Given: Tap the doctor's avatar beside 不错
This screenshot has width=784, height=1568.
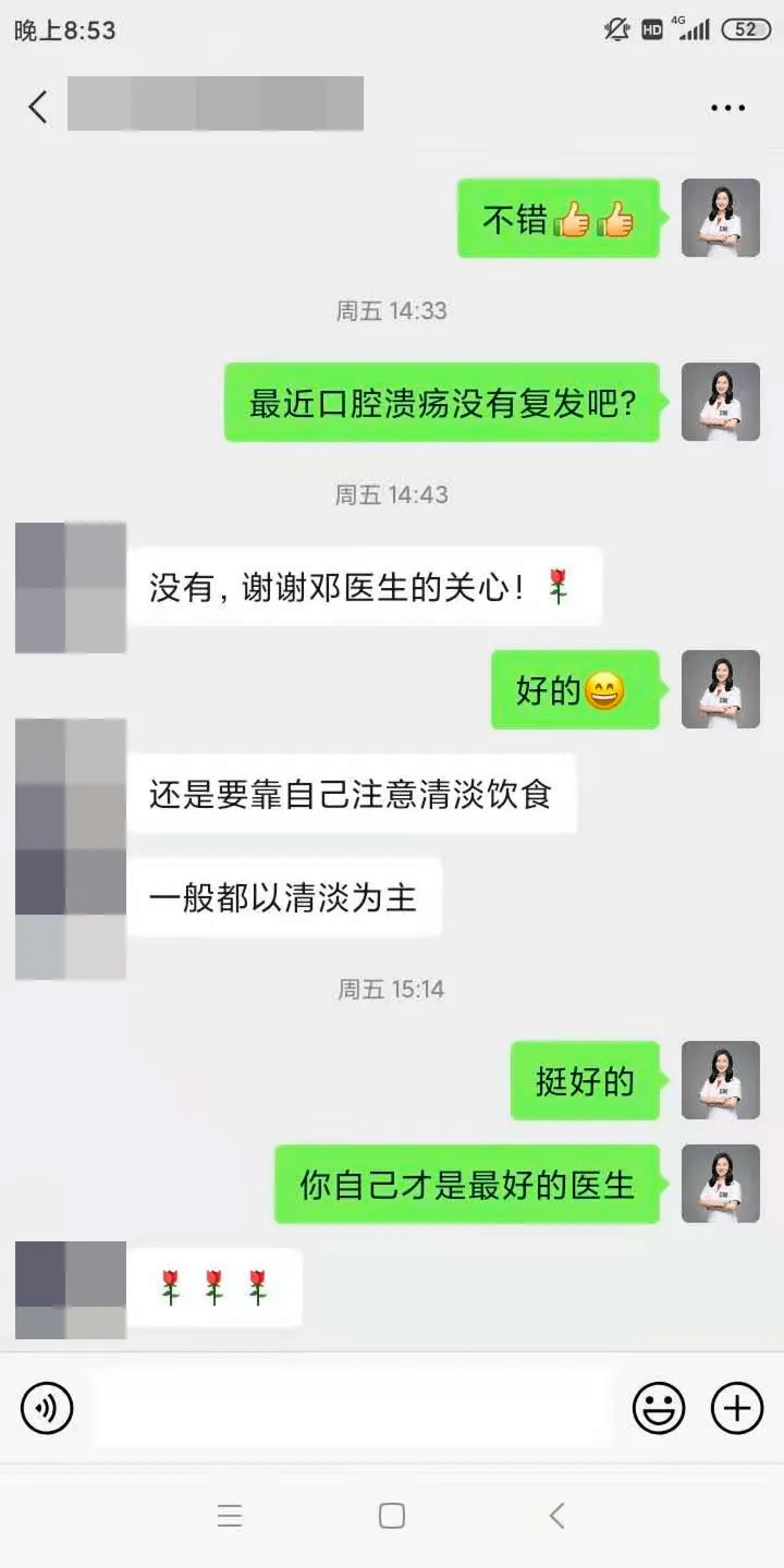Looking at the screenshot, I should tap(720, 218).
